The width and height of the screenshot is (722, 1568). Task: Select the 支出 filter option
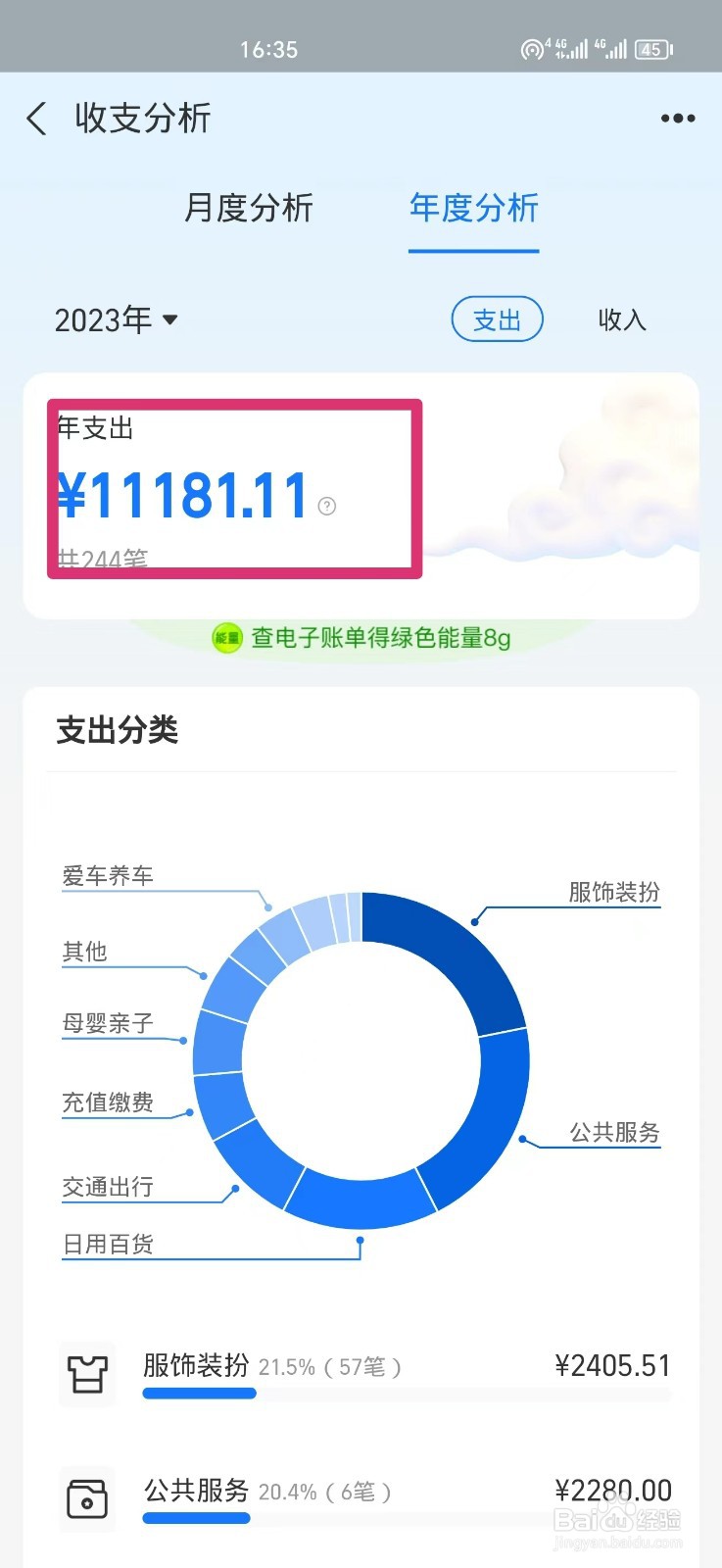pyautogui.click(x=497, y=319)
